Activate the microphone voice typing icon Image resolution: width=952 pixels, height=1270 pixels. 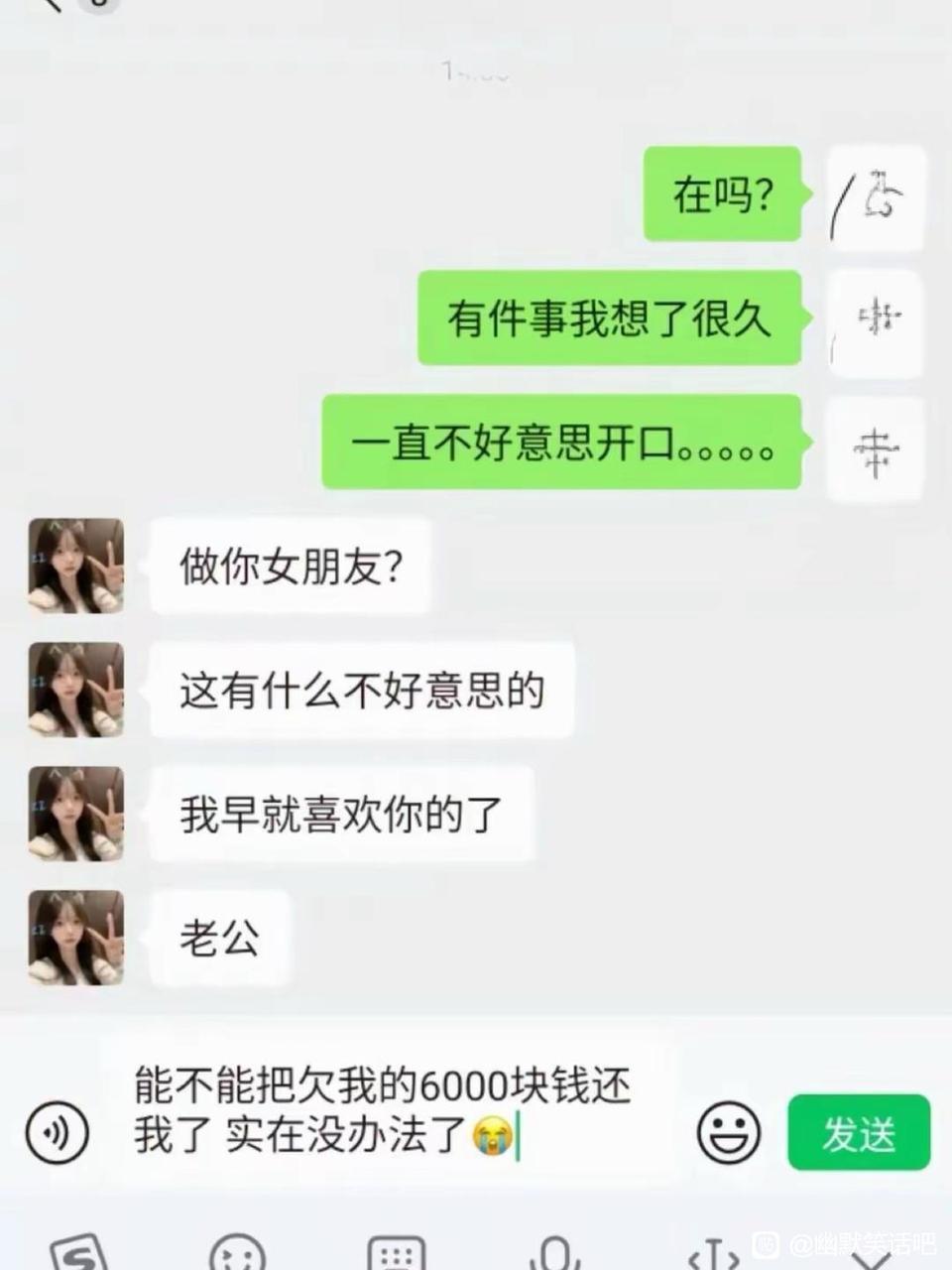555,1254
